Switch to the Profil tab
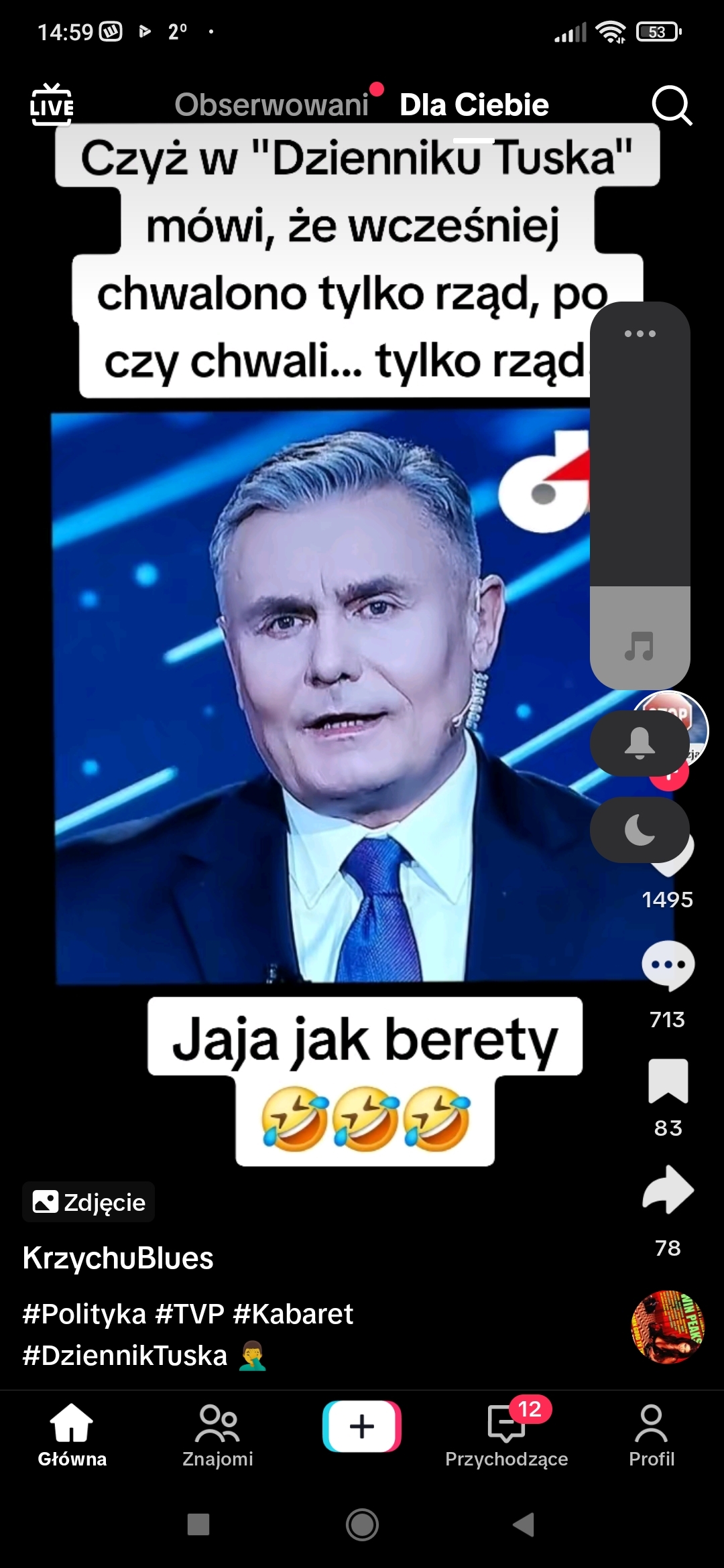Viewport: 724px width, 1568px height. [x=652, y=1434]
